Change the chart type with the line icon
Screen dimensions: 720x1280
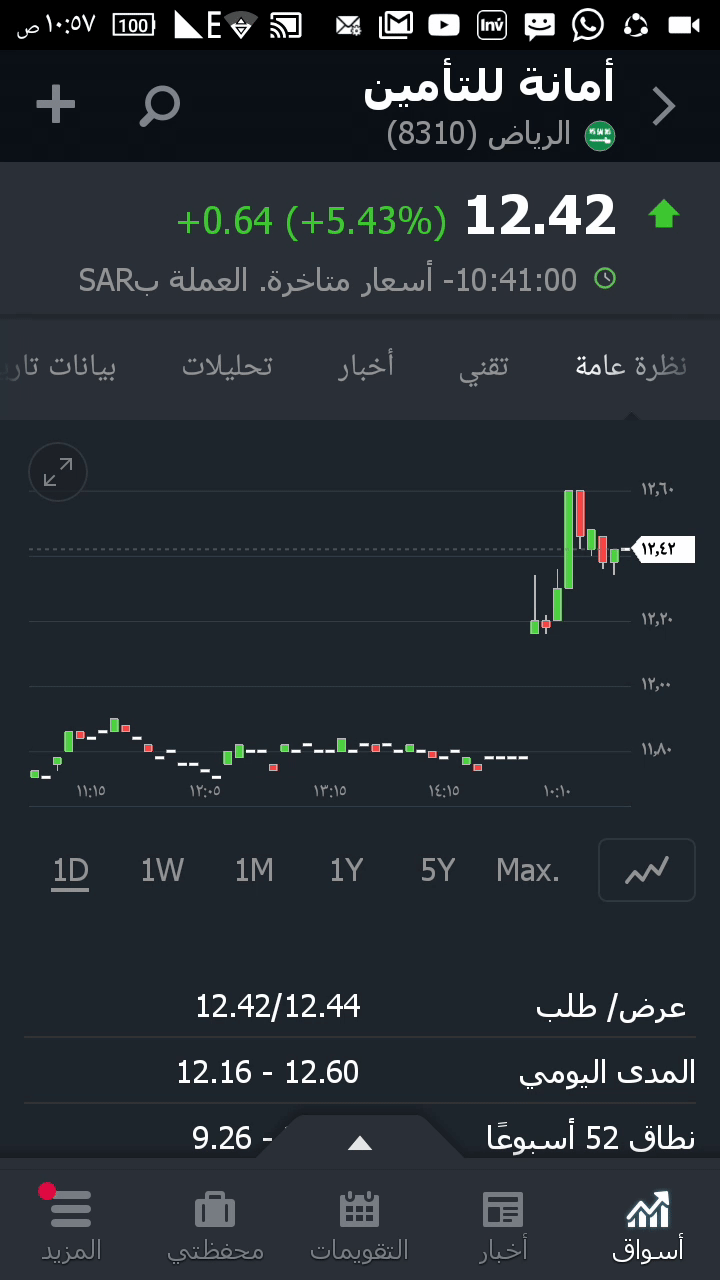tap(647, 871)
